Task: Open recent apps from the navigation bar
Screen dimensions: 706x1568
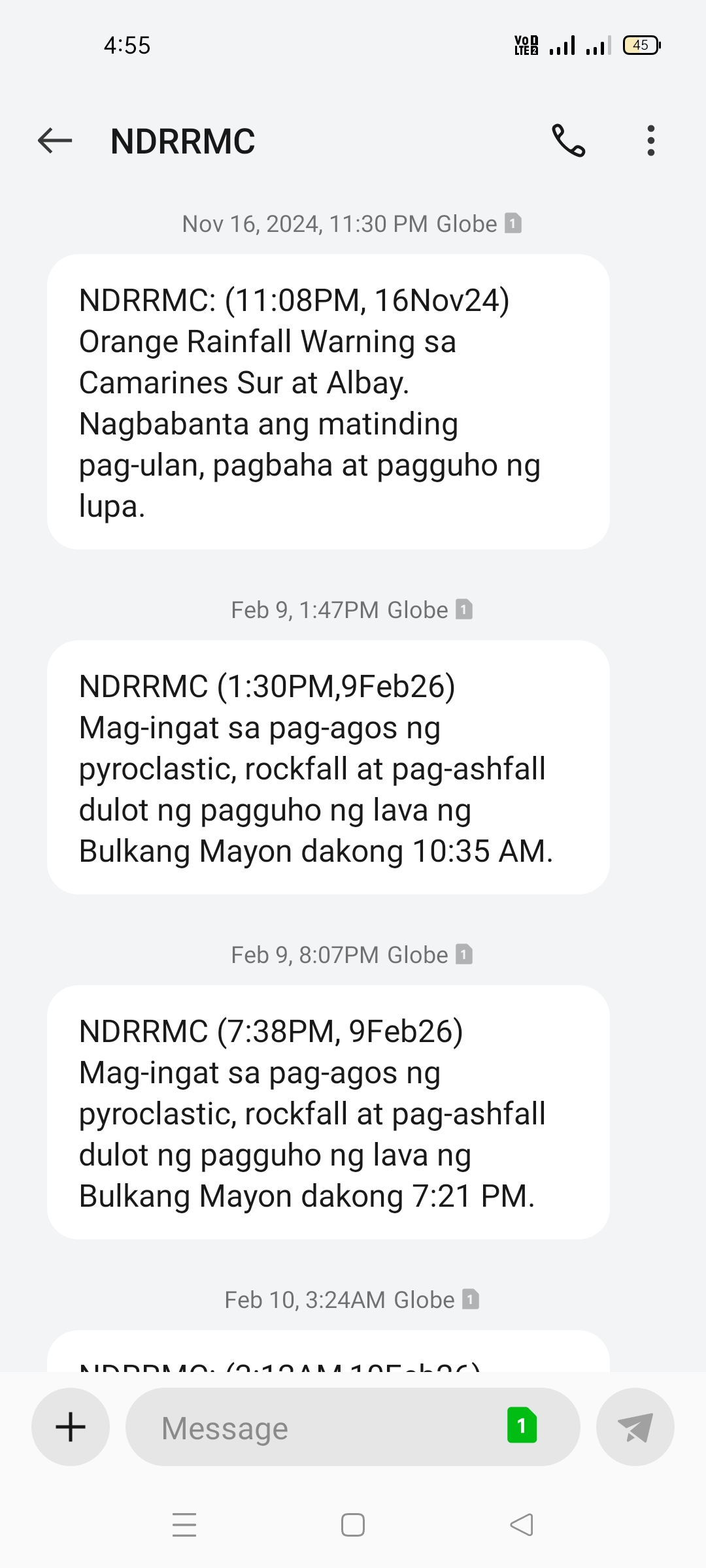Action: click(x=184, y=1525)
